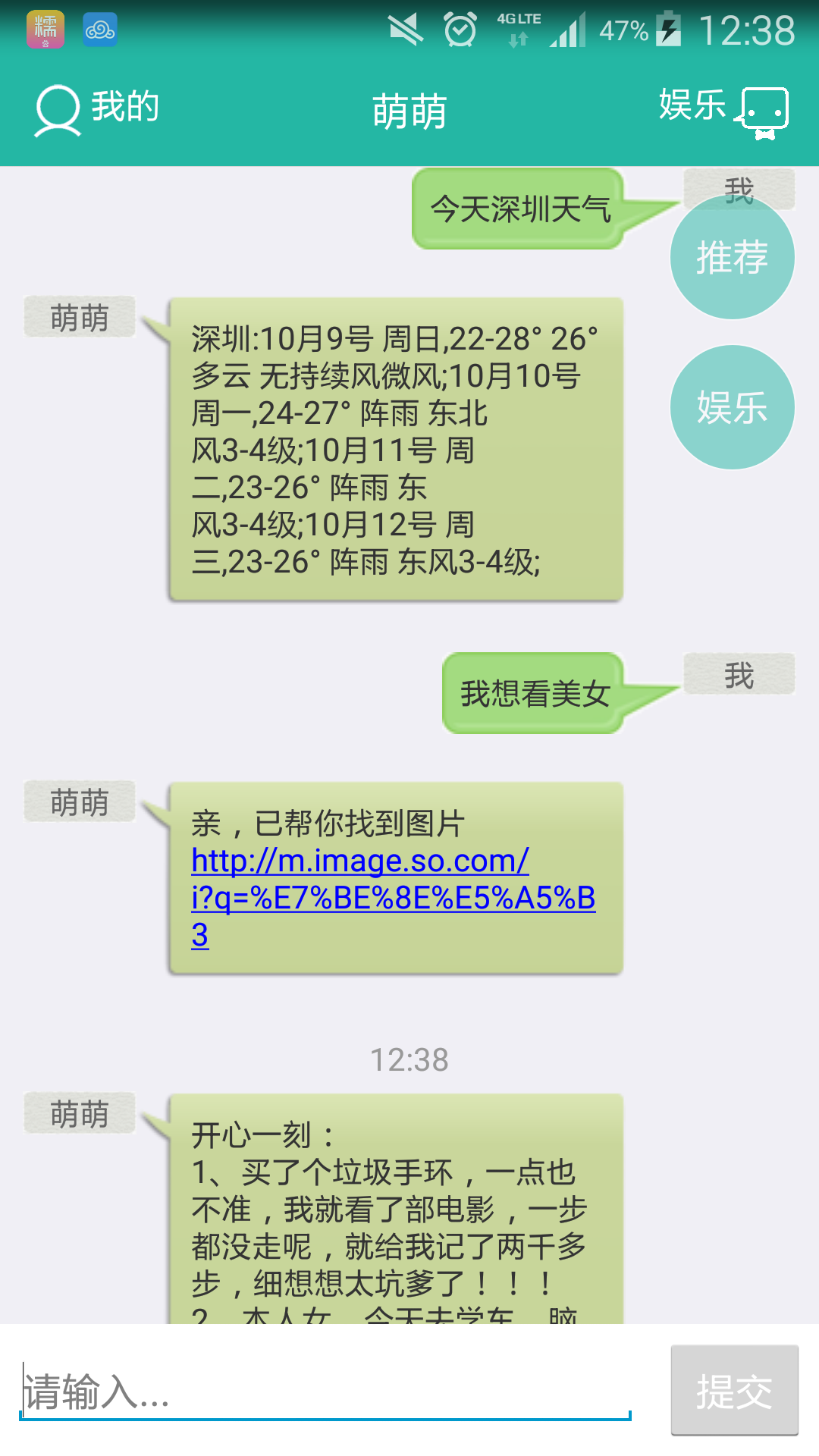Submit the message with 提交 button
This screenshot has width=819, height=1456.
734,1391
